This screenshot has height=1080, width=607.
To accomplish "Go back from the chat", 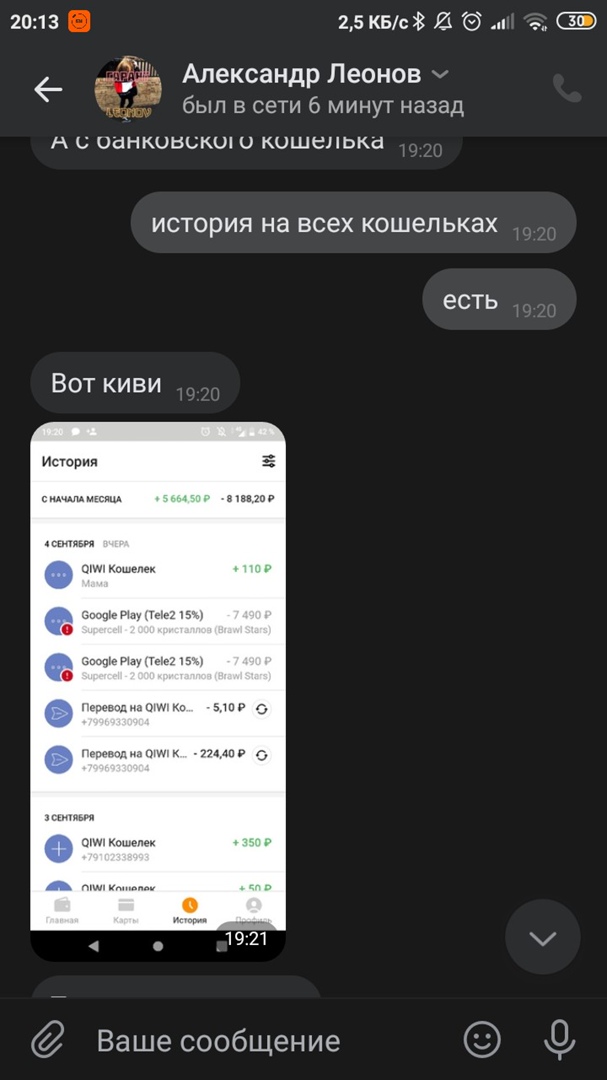I will 47,90.
